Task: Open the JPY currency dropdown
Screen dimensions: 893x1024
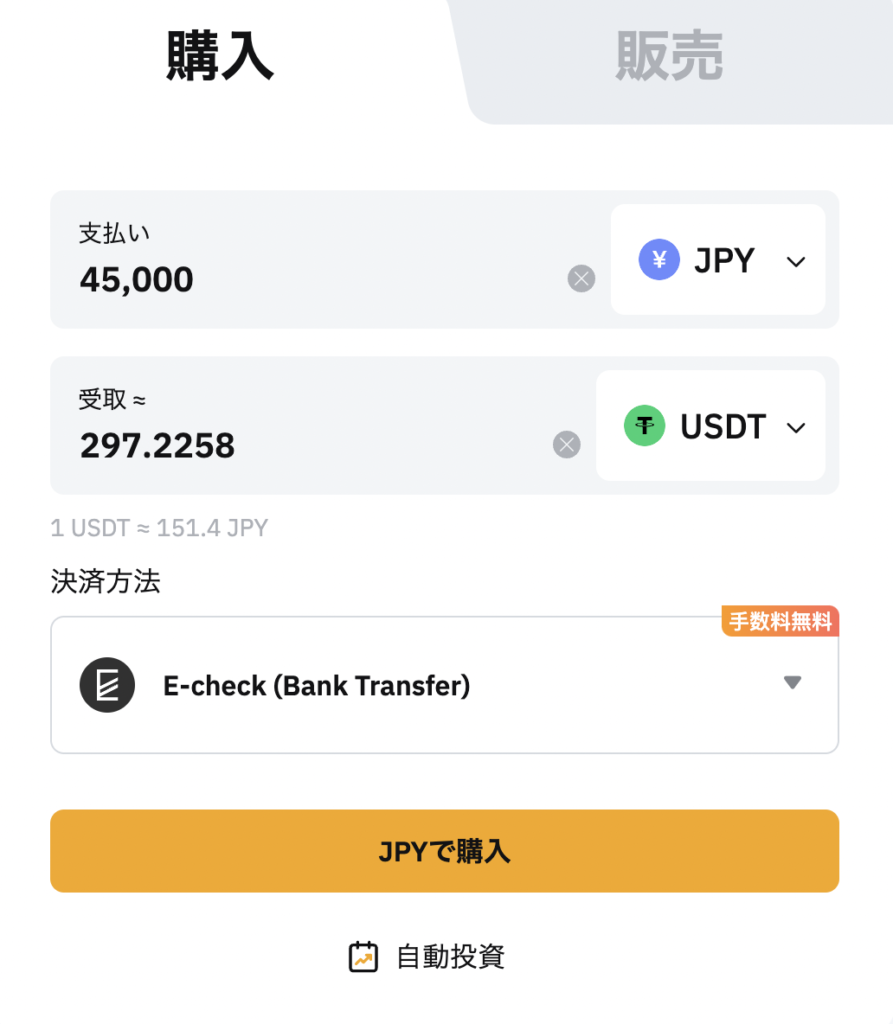Action: (795, 260)
